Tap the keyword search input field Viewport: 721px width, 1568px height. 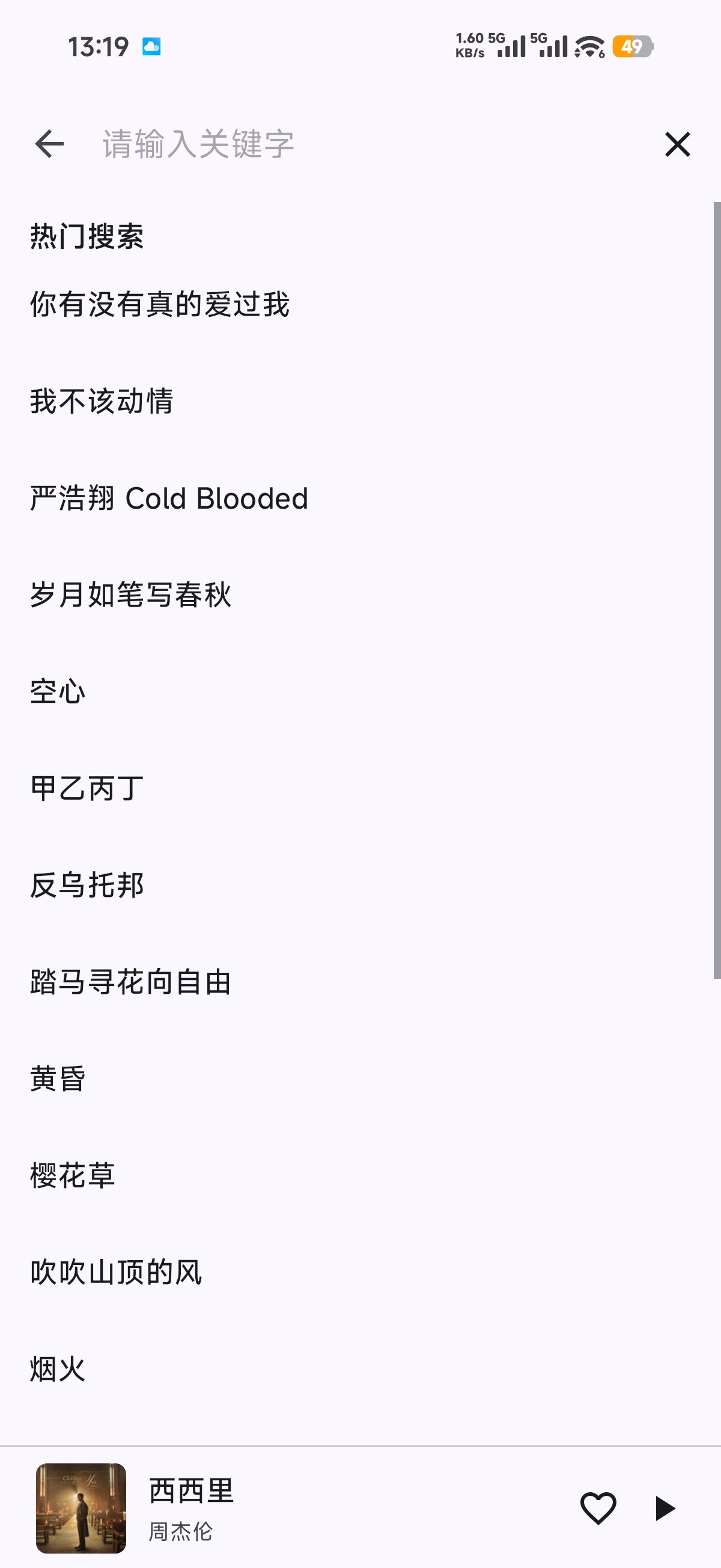[371, 144]
